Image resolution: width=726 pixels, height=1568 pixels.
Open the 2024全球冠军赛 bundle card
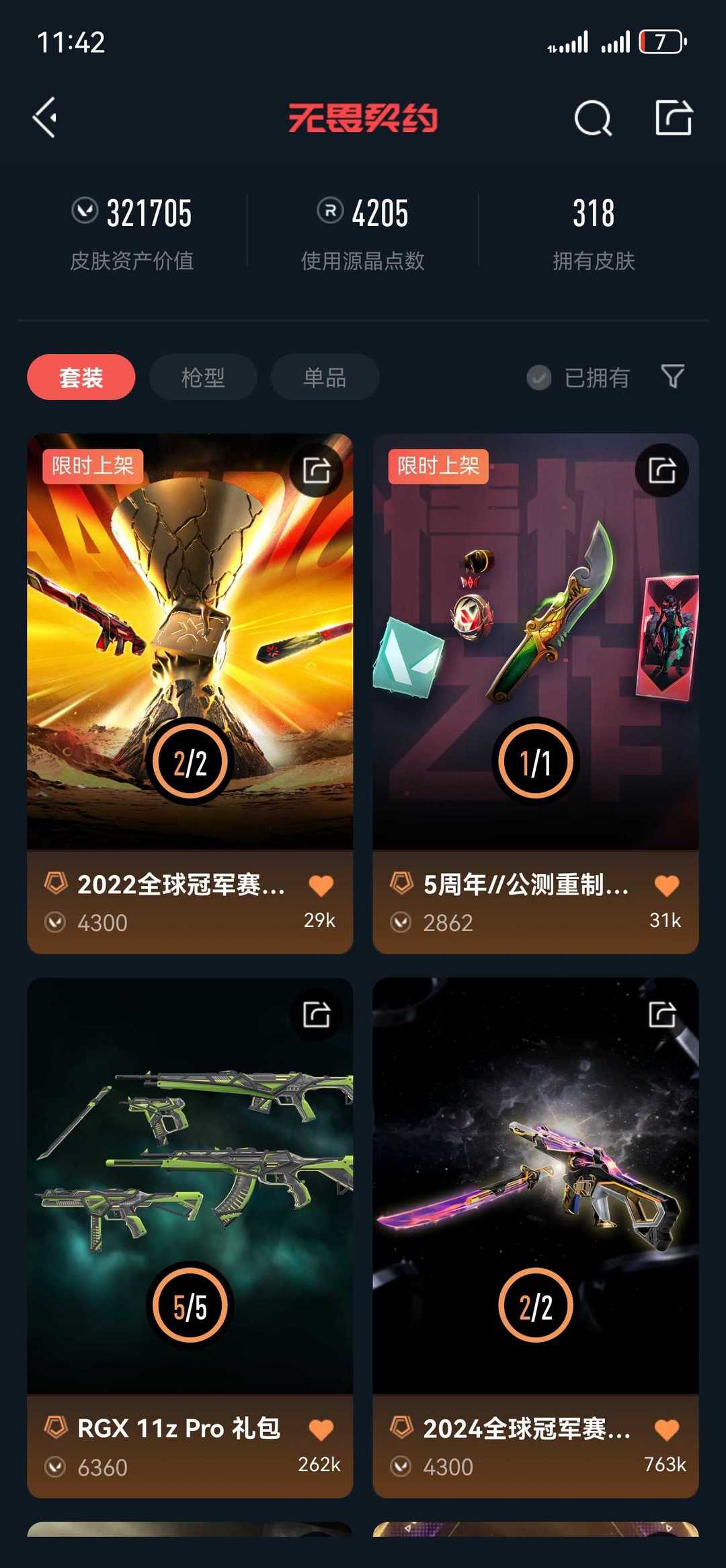[536, 1238]
